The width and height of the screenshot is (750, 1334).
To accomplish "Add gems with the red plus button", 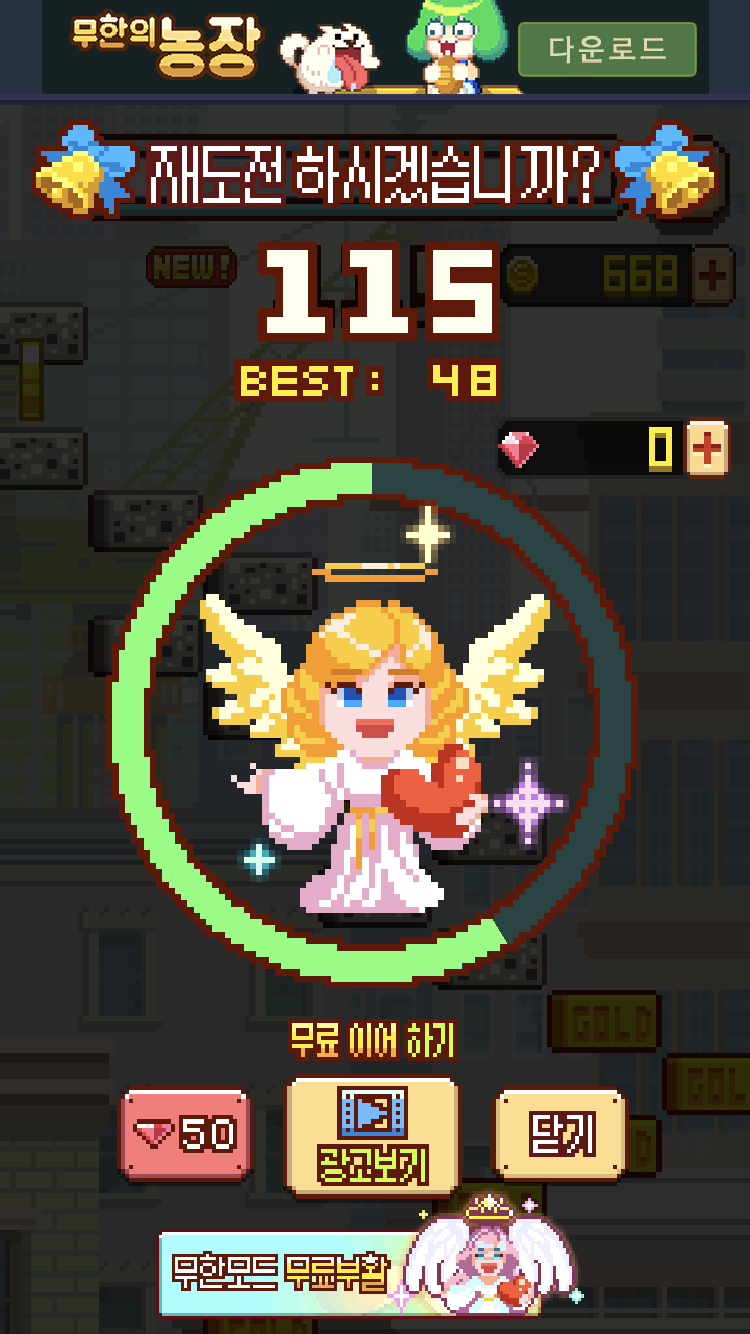I will [x=708, y=449].
